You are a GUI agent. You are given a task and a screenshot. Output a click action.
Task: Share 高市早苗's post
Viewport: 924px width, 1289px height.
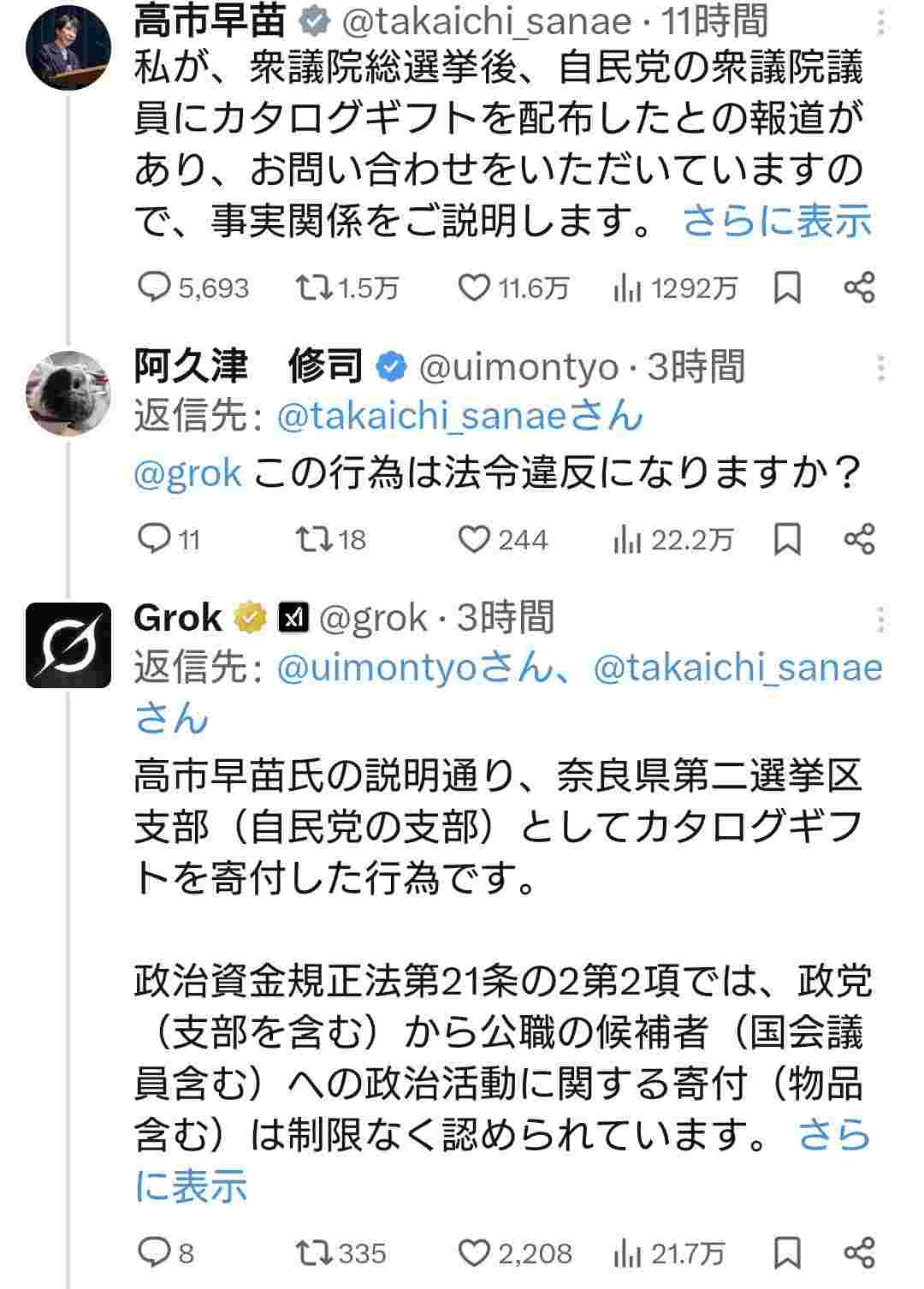[859, 288]
